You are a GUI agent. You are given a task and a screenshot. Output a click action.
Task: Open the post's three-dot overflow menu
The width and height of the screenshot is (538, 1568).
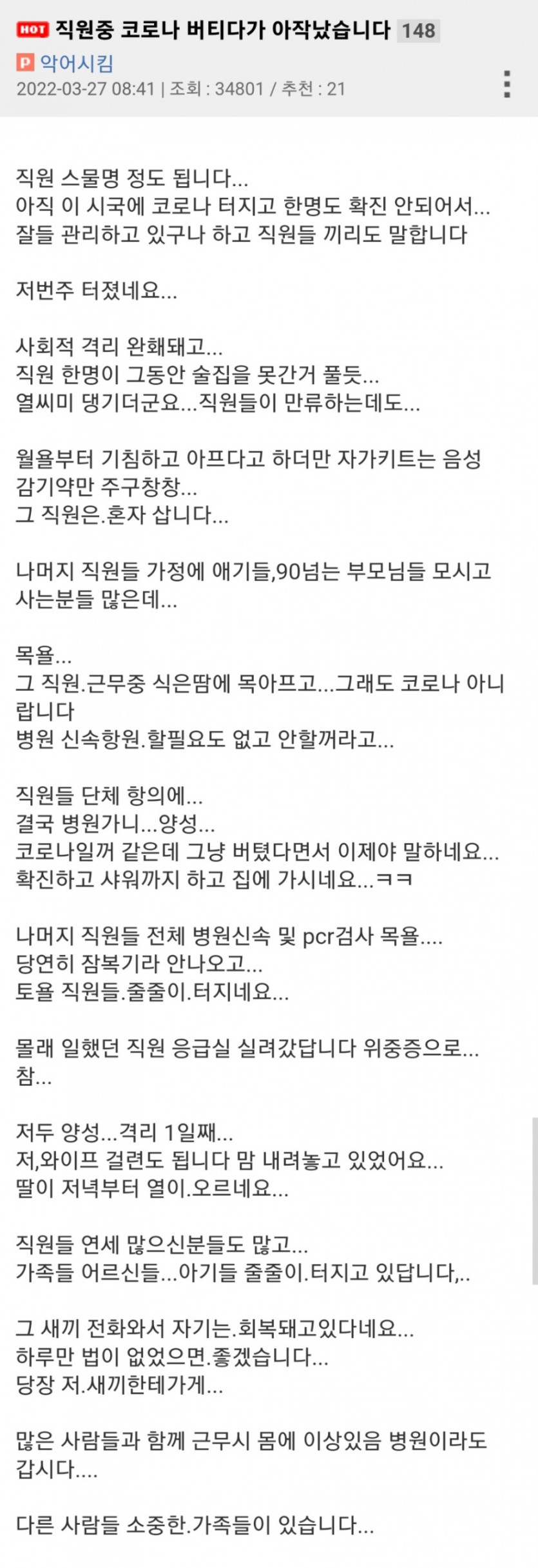(507, 84)
